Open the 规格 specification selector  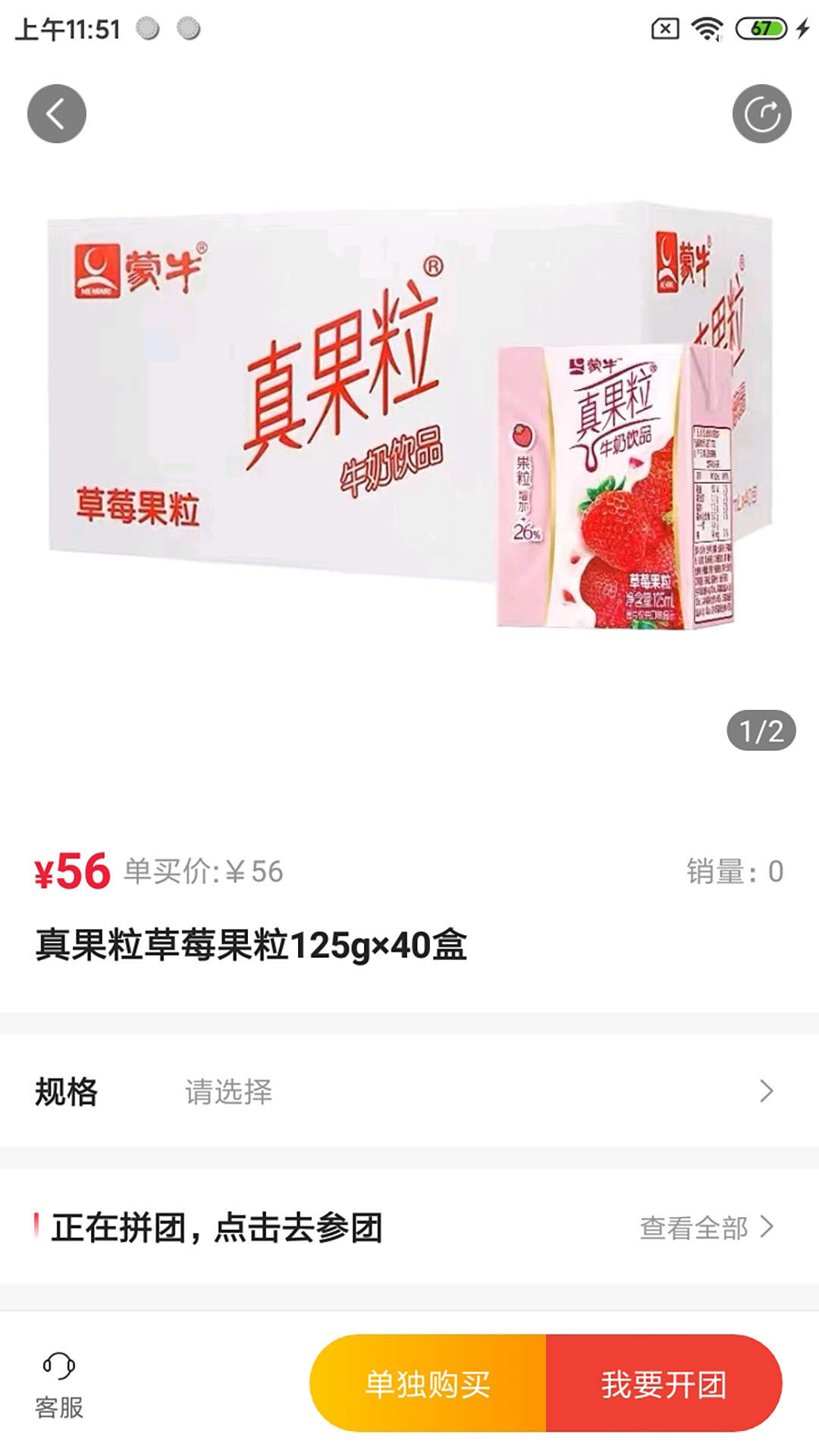pos(409,1091)
